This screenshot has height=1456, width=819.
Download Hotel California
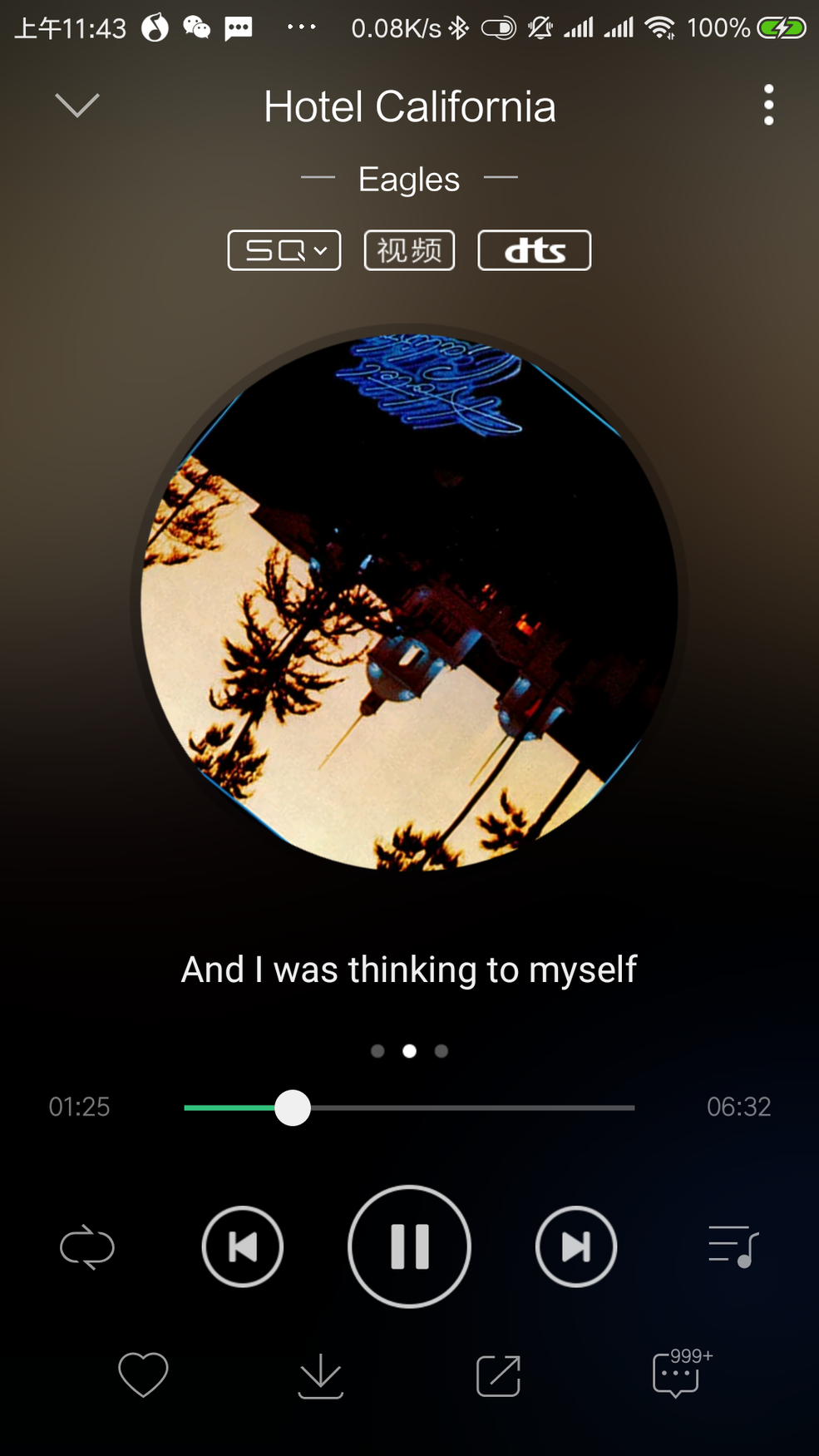pos(320,1376)
